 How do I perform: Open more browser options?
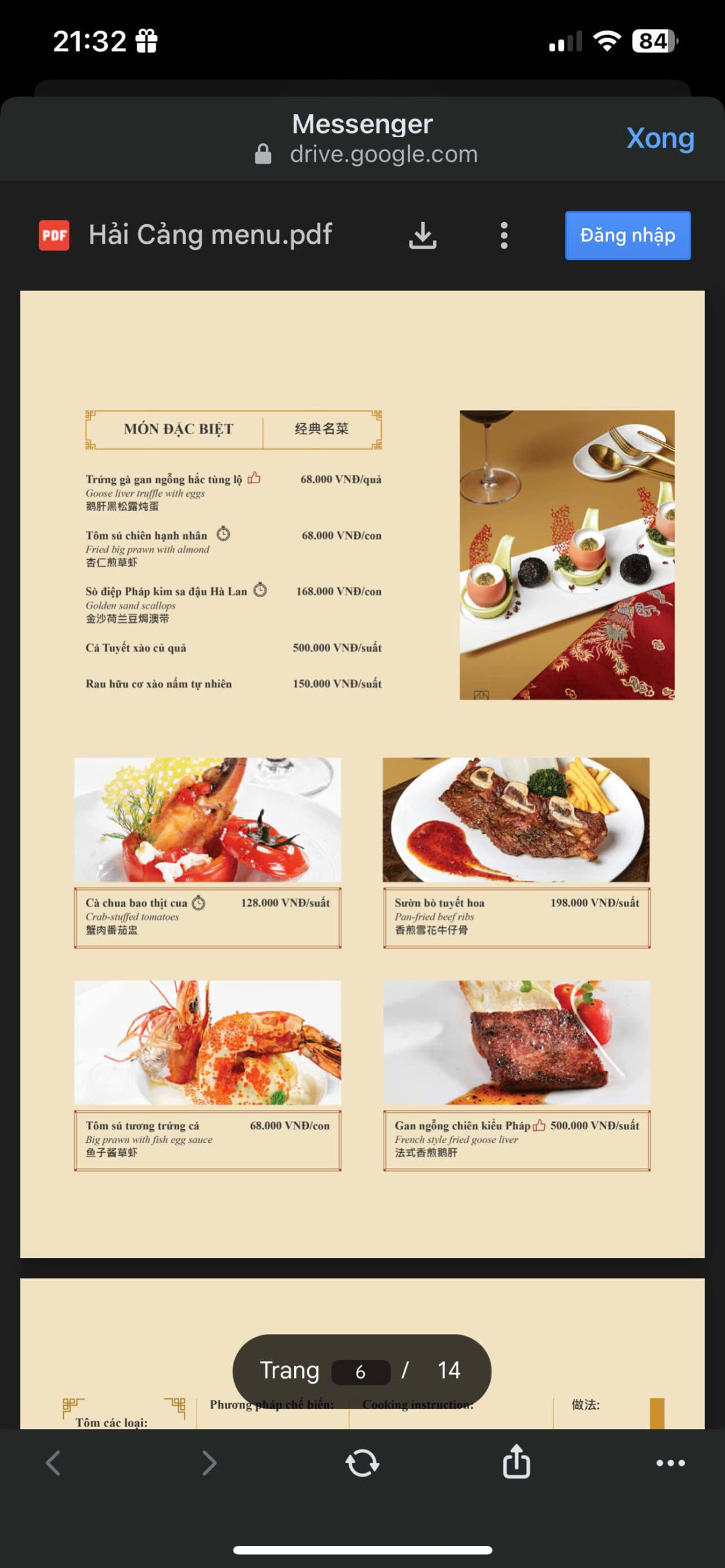point(670,1463)
